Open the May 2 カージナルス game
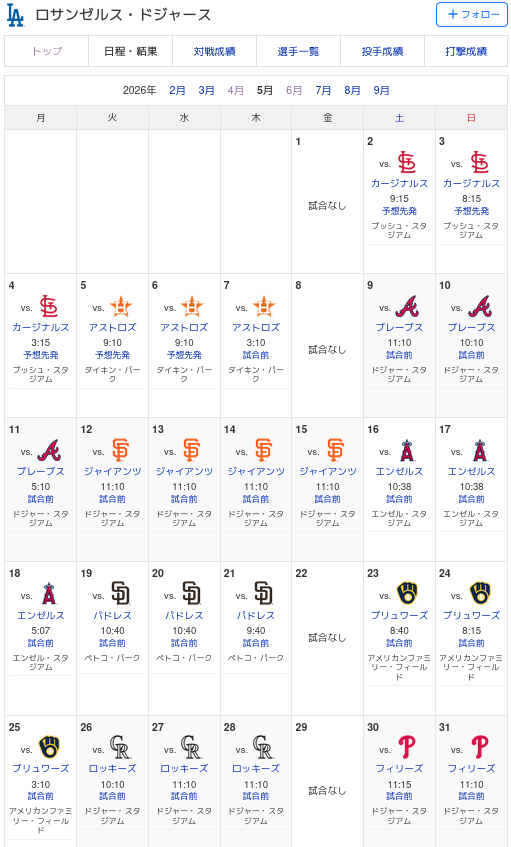The image size is (511, 847). click(x=399, y=184)
